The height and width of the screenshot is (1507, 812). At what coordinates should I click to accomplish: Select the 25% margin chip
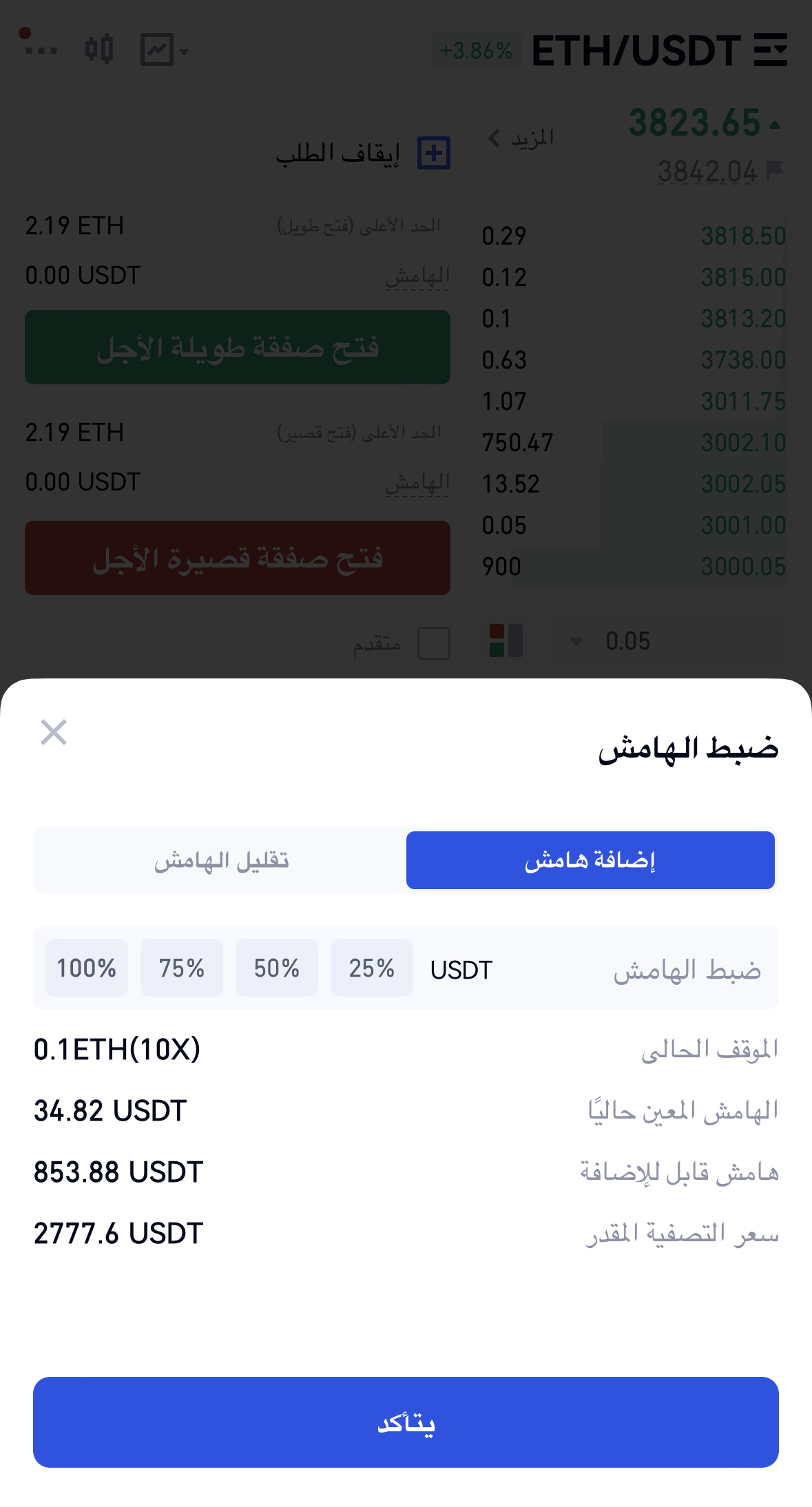point(372,968)
